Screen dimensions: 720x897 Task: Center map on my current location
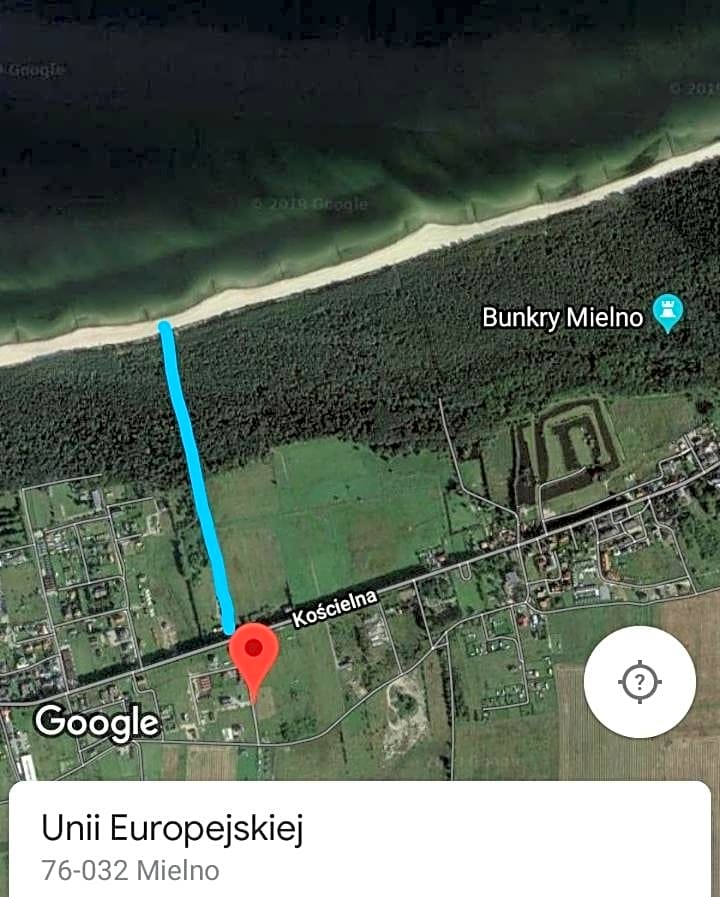(x=640, y=682)
